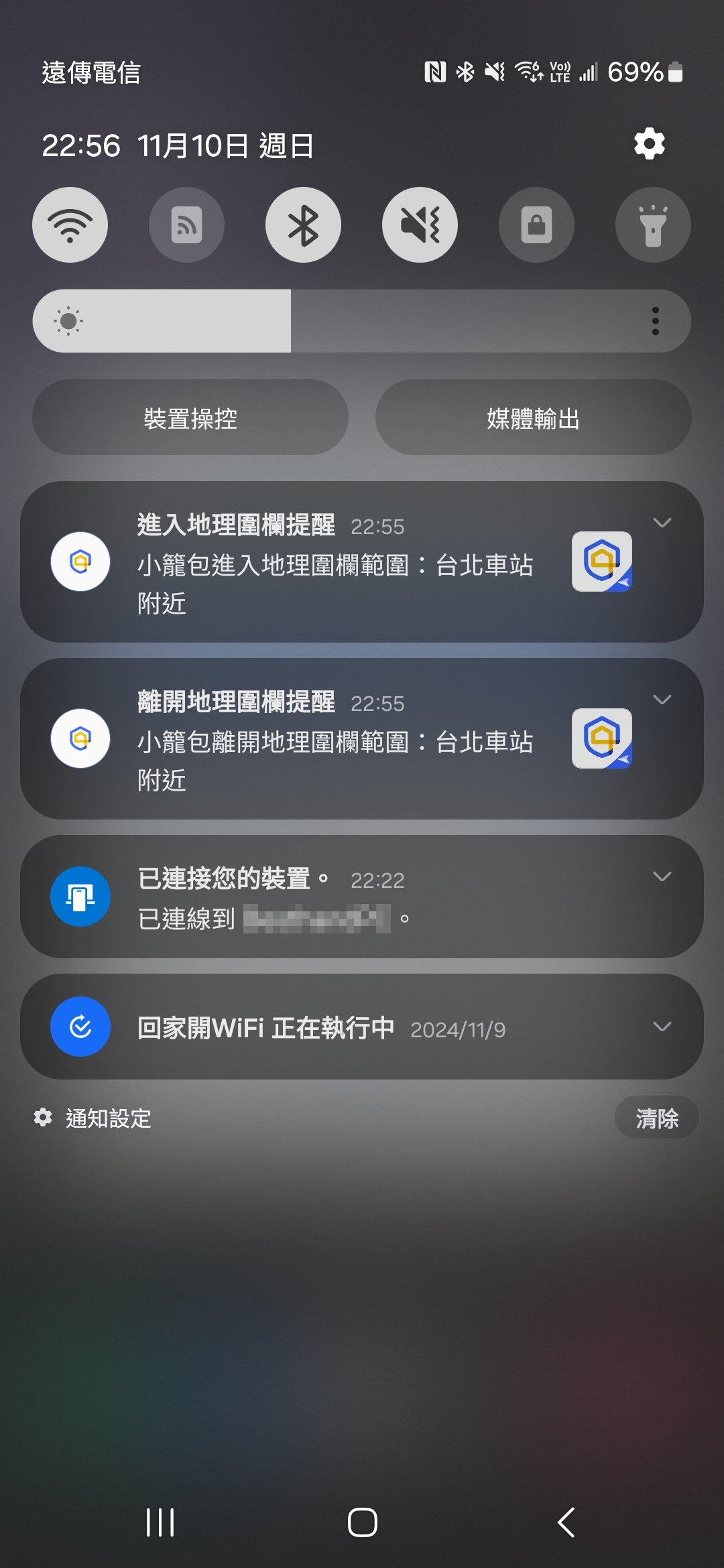Turn on the flashlight

tap(653, 225)
